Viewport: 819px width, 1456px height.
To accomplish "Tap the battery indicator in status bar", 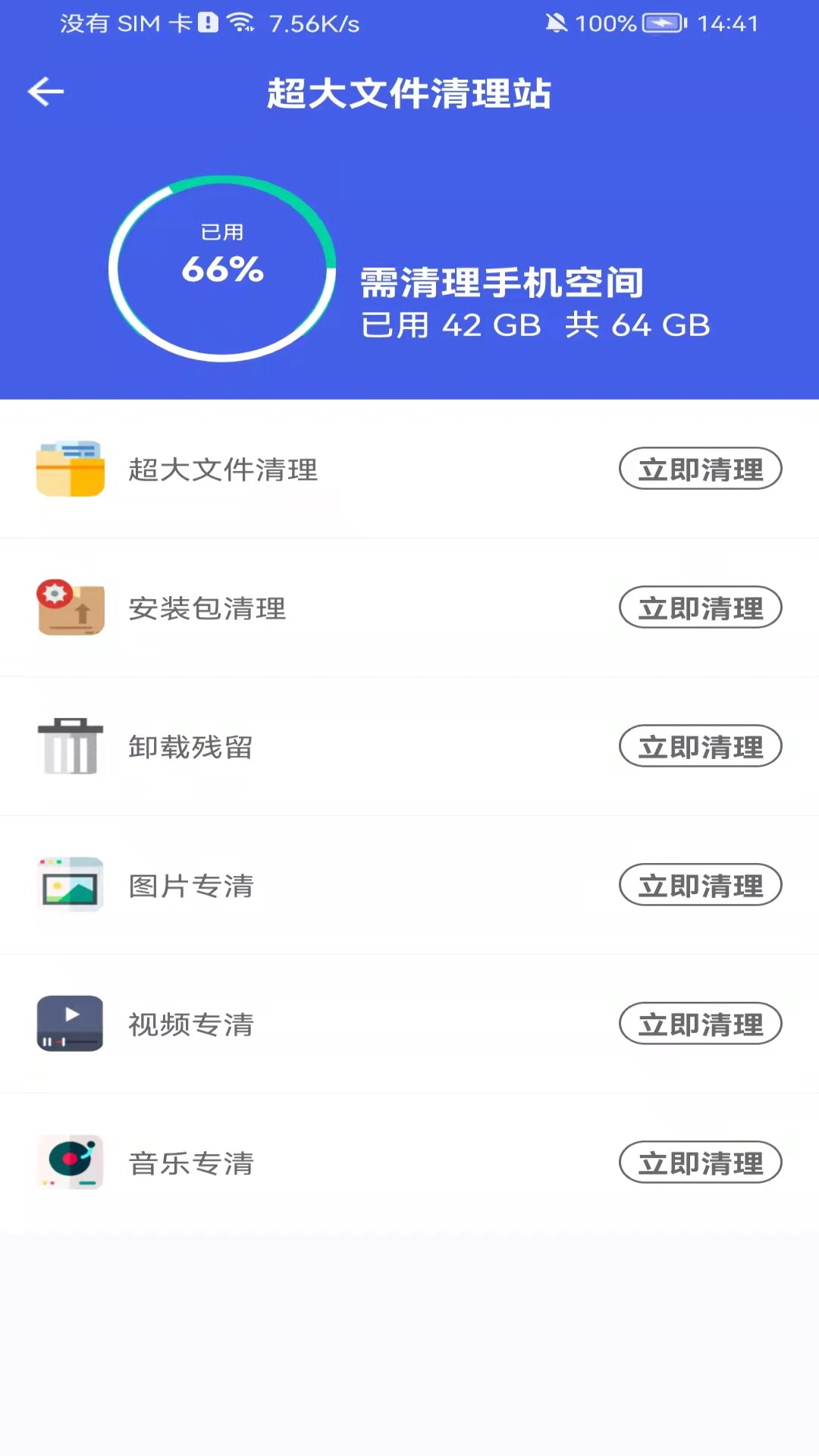I will coord(661,24).
